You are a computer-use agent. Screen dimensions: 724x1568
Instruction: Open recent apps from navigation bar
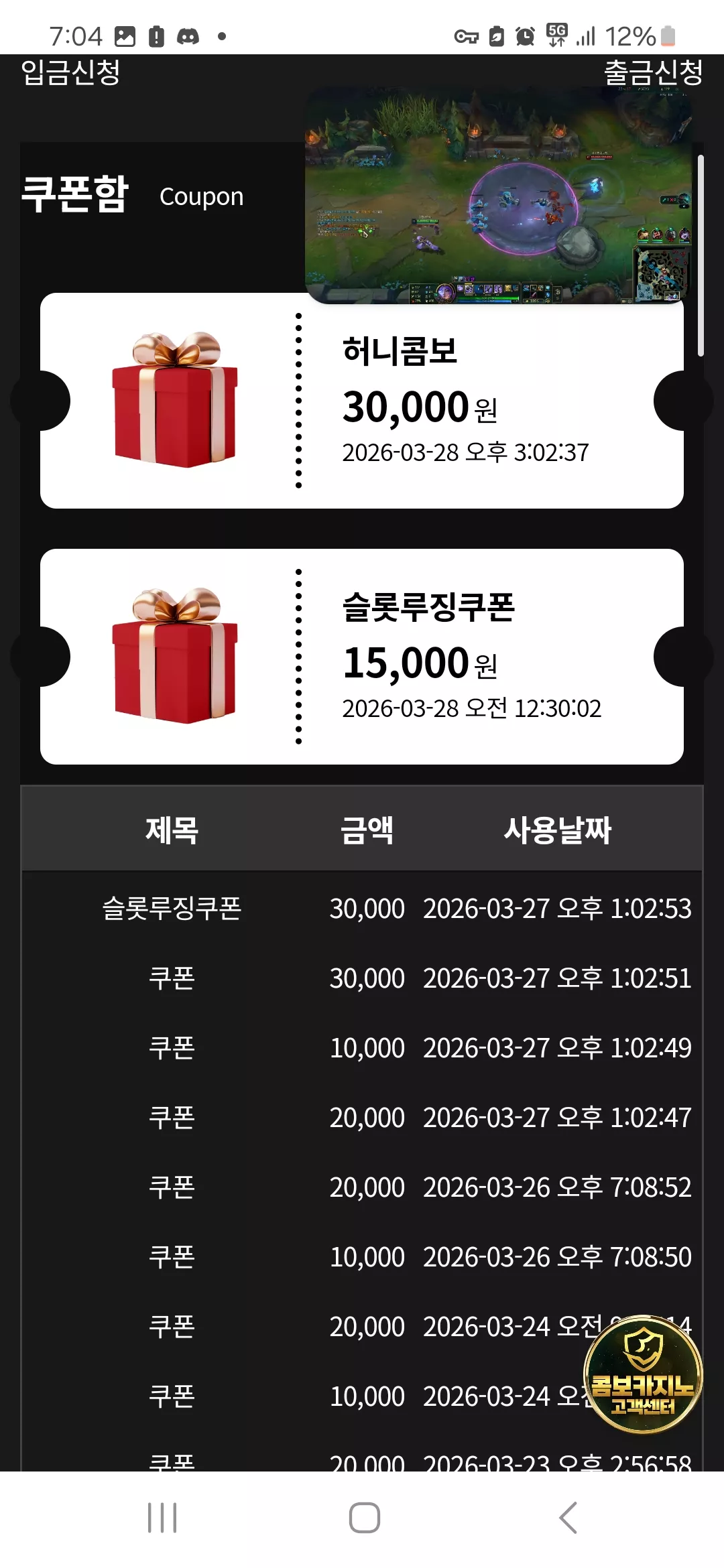(x=162, y=1518)
